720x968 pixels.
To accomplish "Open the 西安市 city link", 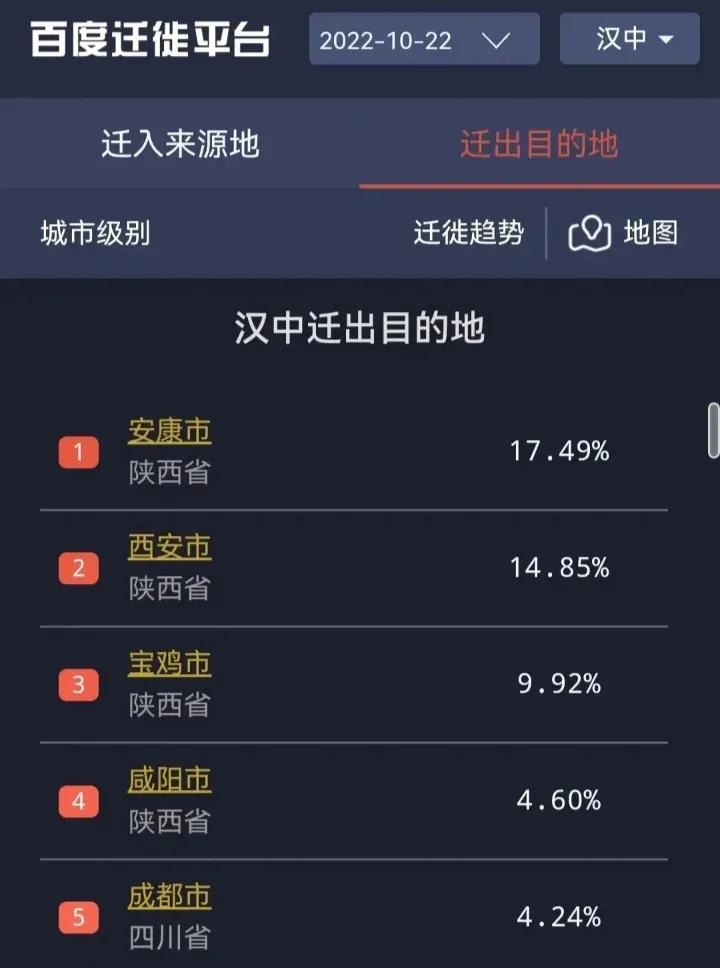I will pyautogui.click(x=170, y=548).
